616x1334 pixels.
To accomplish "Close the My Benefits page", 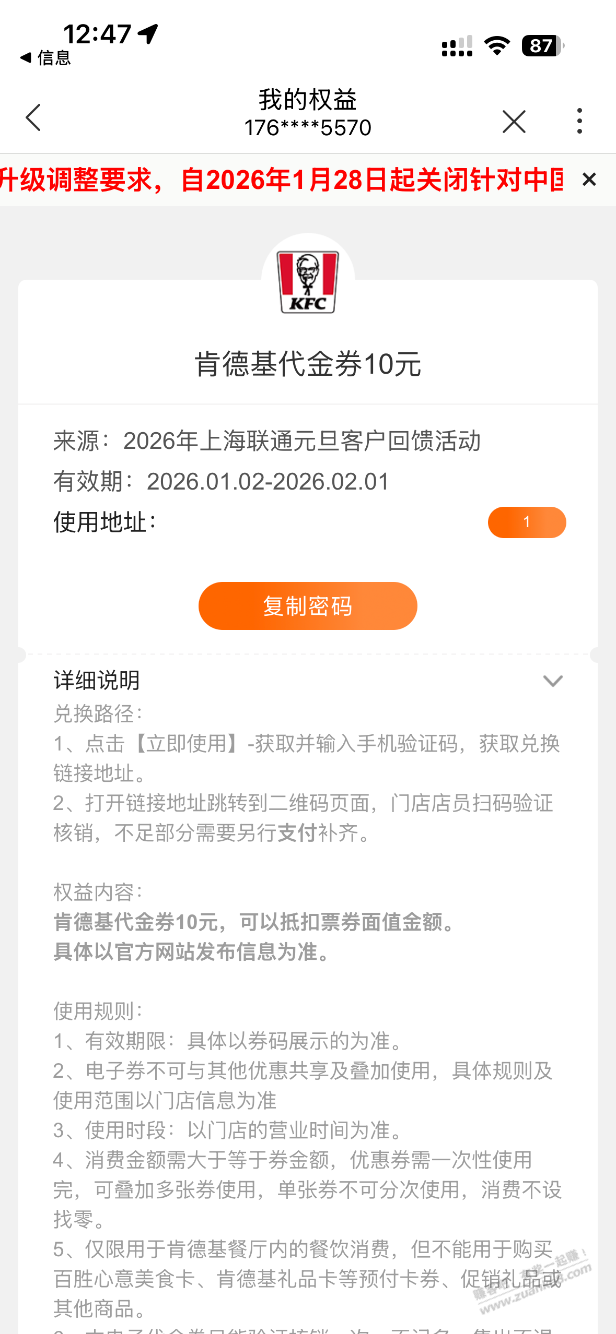I will point(514,121).
